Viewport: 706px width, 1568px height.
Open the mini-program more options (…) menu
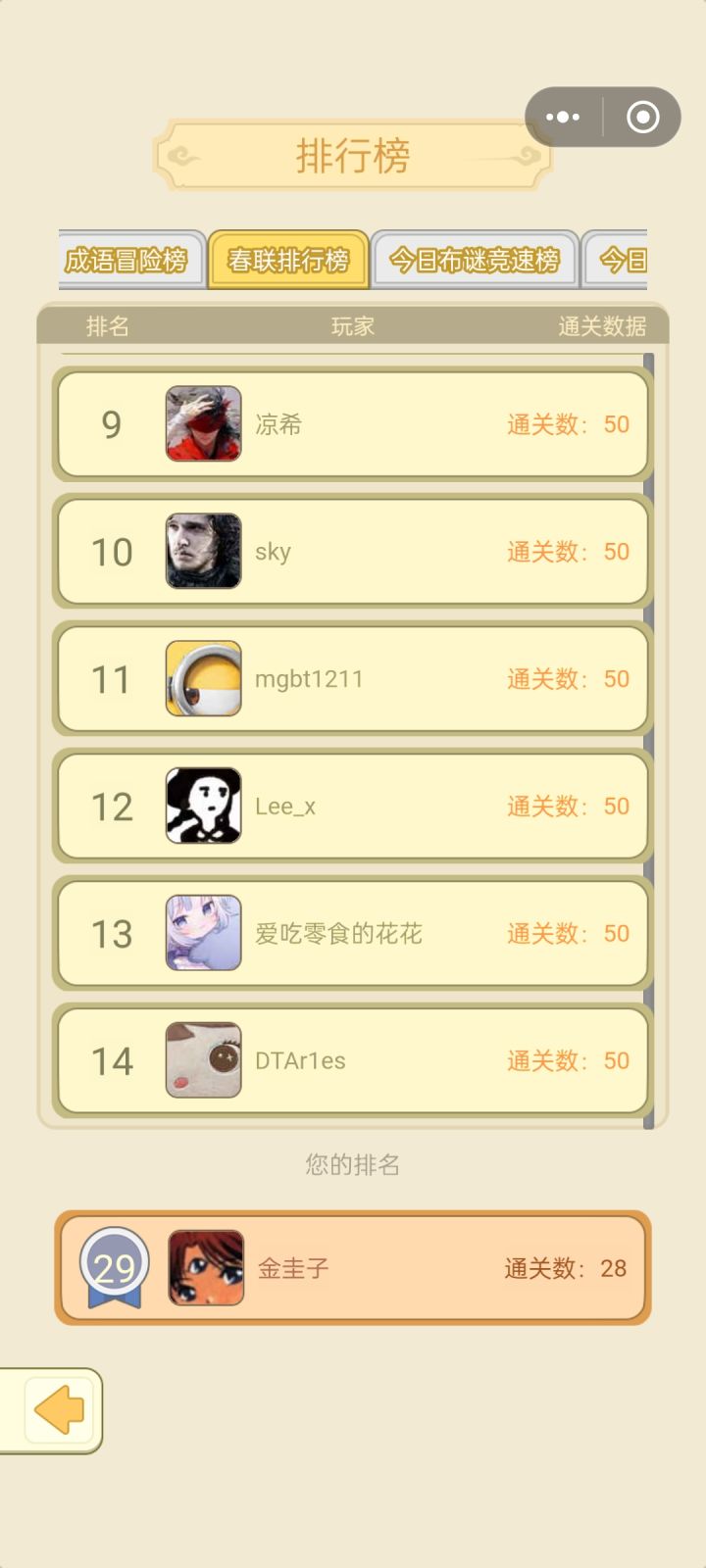564,117
